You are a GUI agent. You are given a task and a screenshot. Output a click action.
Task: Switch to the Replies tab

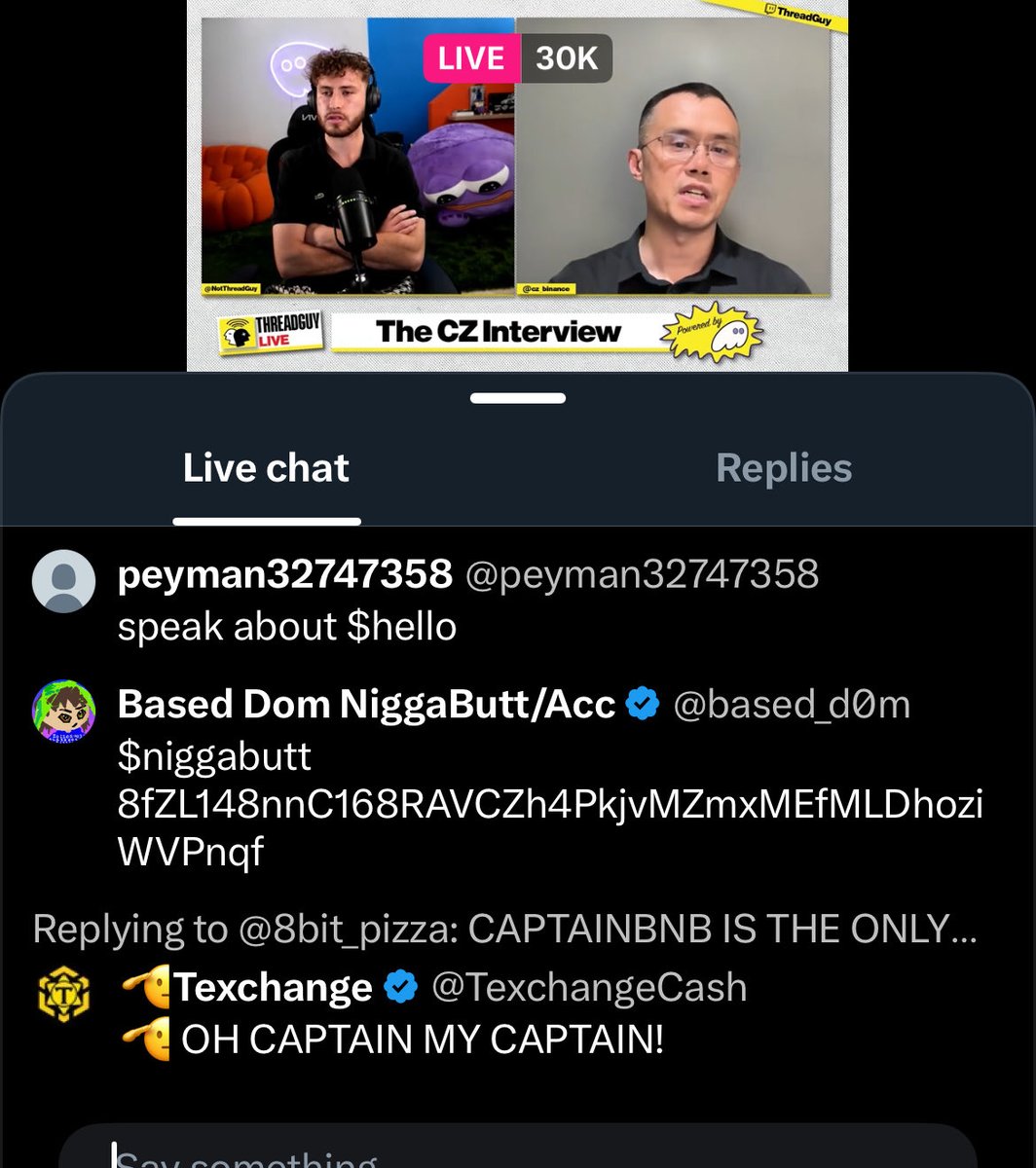[x=784, y=468]
